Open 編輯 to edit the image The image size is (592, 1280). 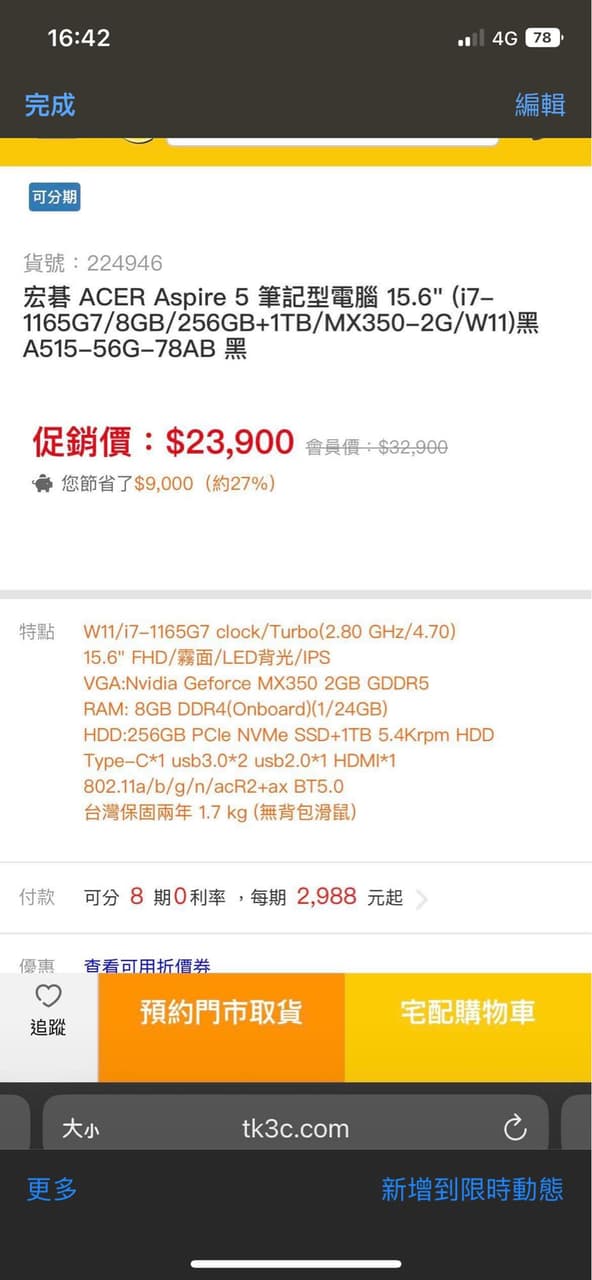point(540,104)
